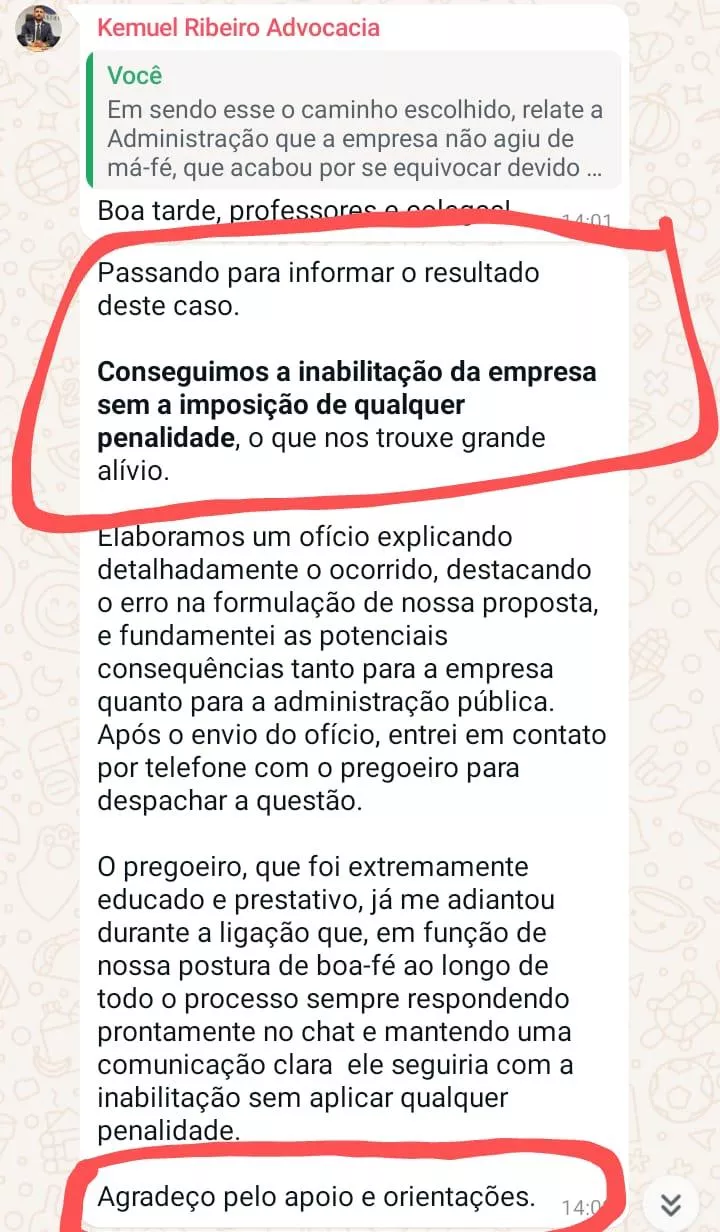Image resolution: width=720 pixels, height=1232 pixels.
Task: Open Kemuel Ribeiro Advocacia's profile picture
Action: 38,30
